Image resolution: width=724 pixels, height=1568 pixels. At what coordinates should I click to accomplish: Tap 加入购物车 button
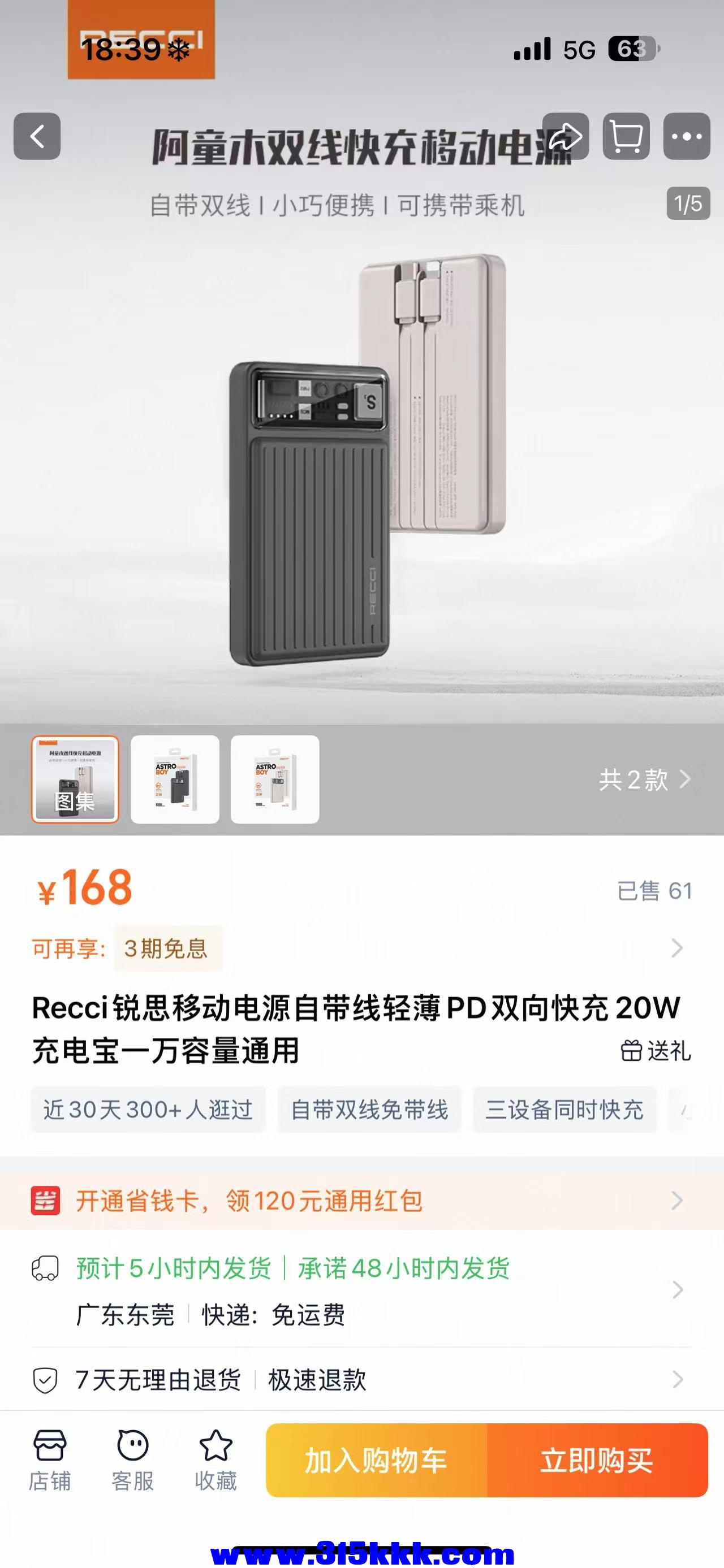tap(376, 1460)
